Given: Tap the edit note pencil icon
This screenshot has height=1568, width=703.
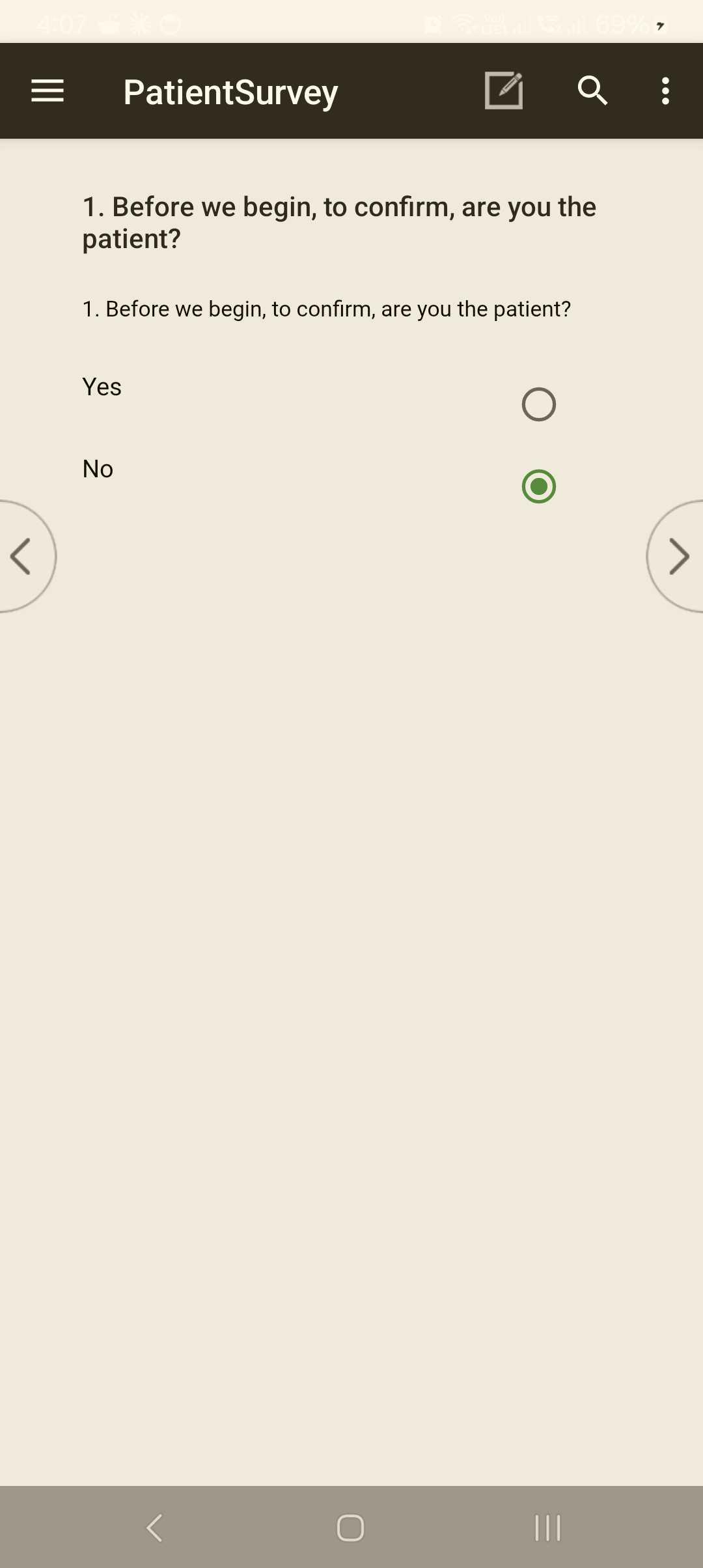Looking at the screenshot, I should click(x=504, y=91).
